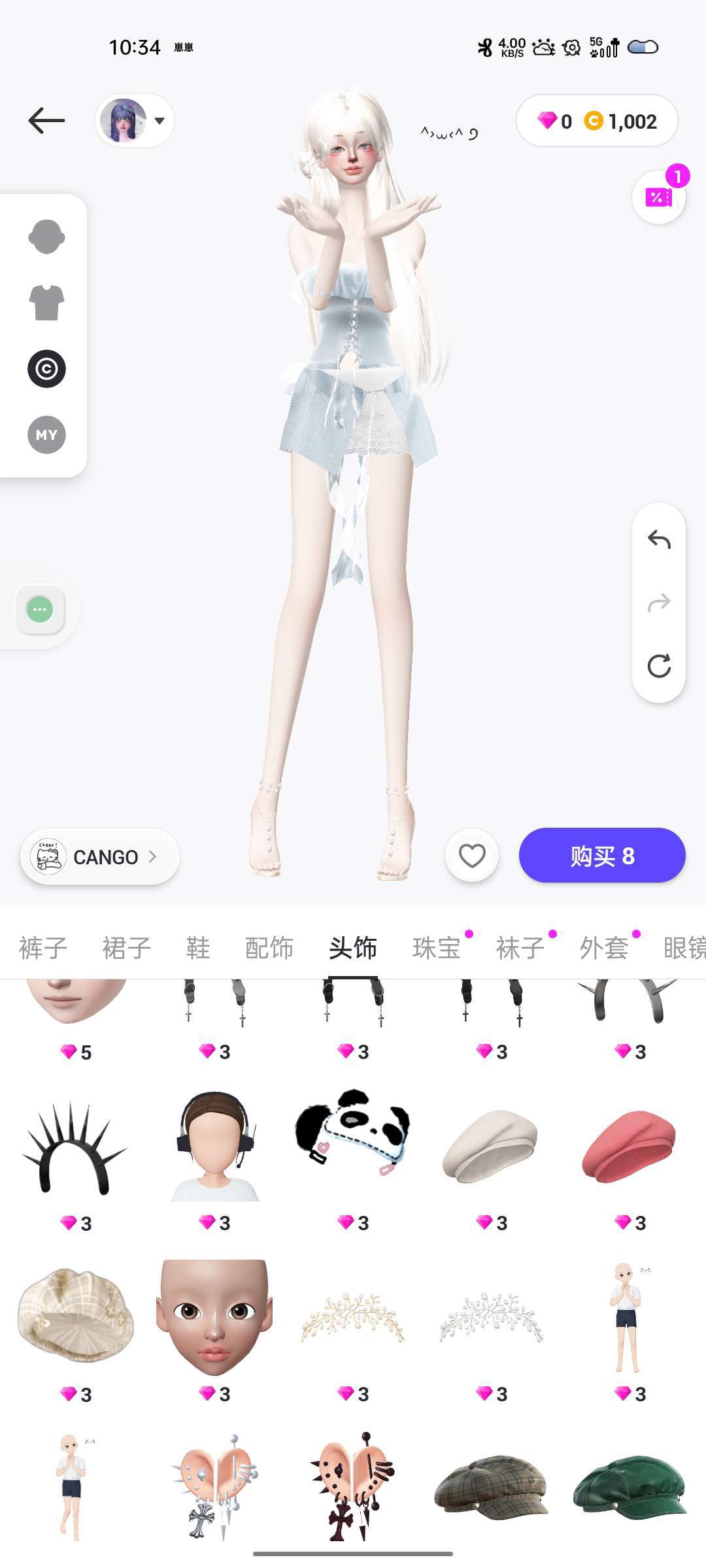
Task: Switch to the 裙子 tab
Action: 127,947
